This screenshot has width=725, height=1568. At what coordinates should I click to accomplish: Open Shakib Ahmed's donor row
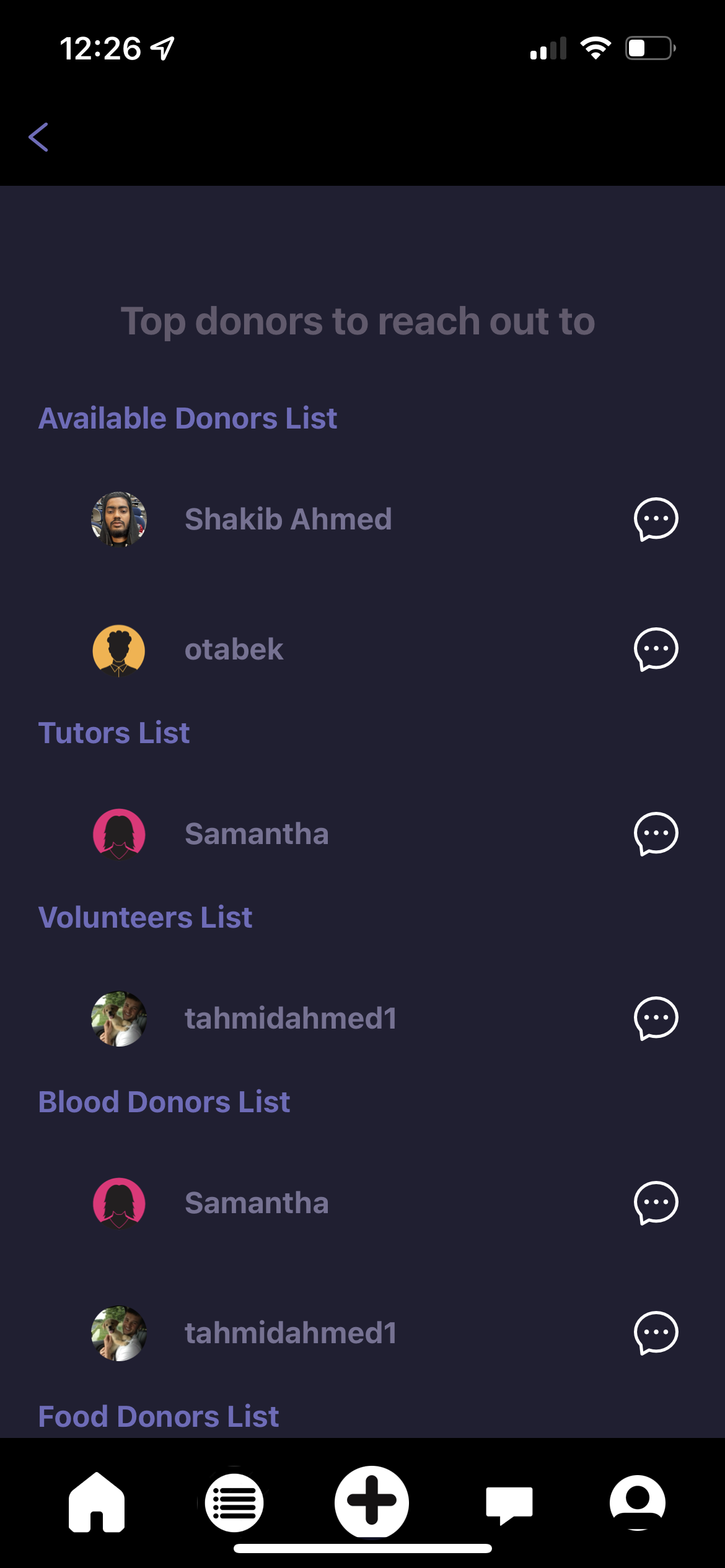tap(362, 519)
